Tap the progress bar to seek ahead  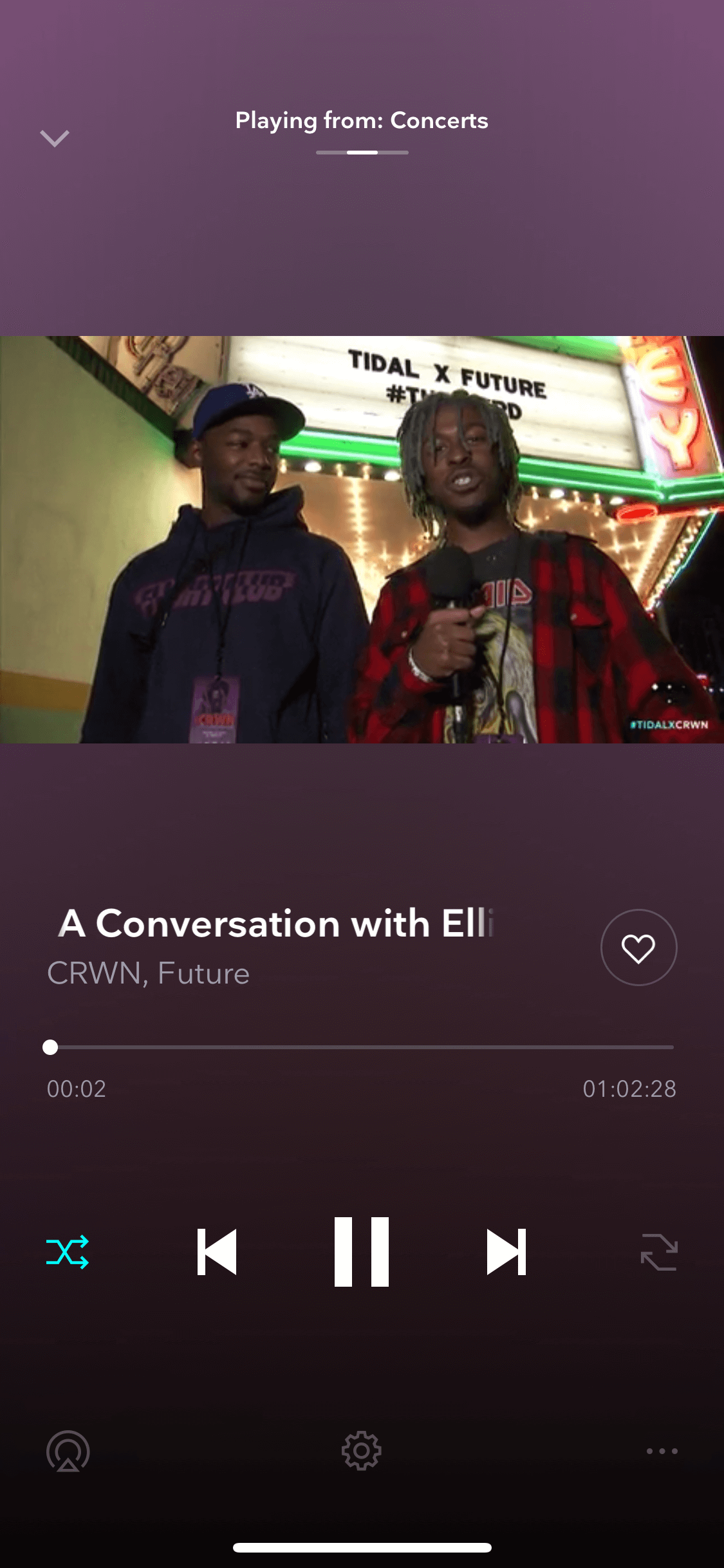click(x=362, y=1047)
